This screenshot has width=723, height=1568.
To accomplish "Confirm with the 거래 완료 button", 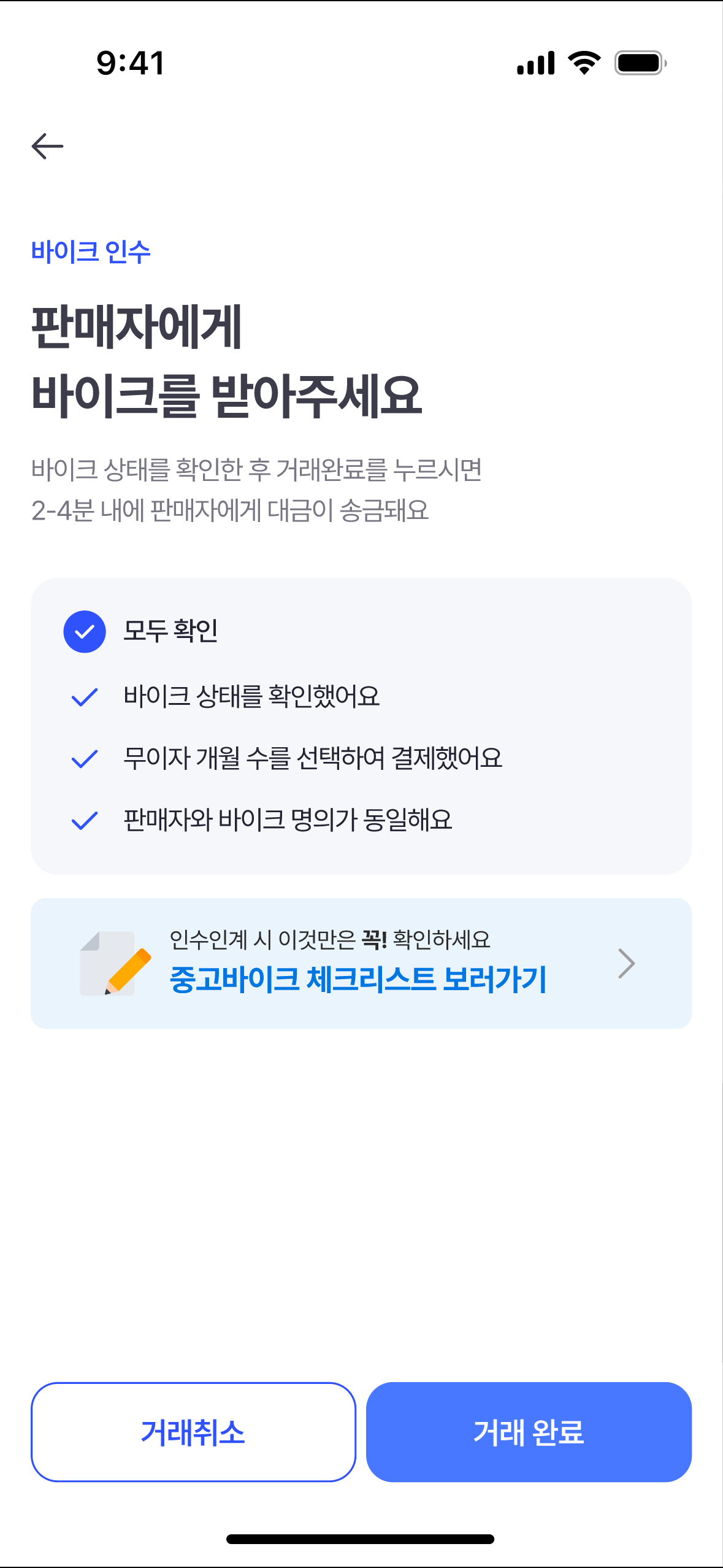I will click(529, 1432).
